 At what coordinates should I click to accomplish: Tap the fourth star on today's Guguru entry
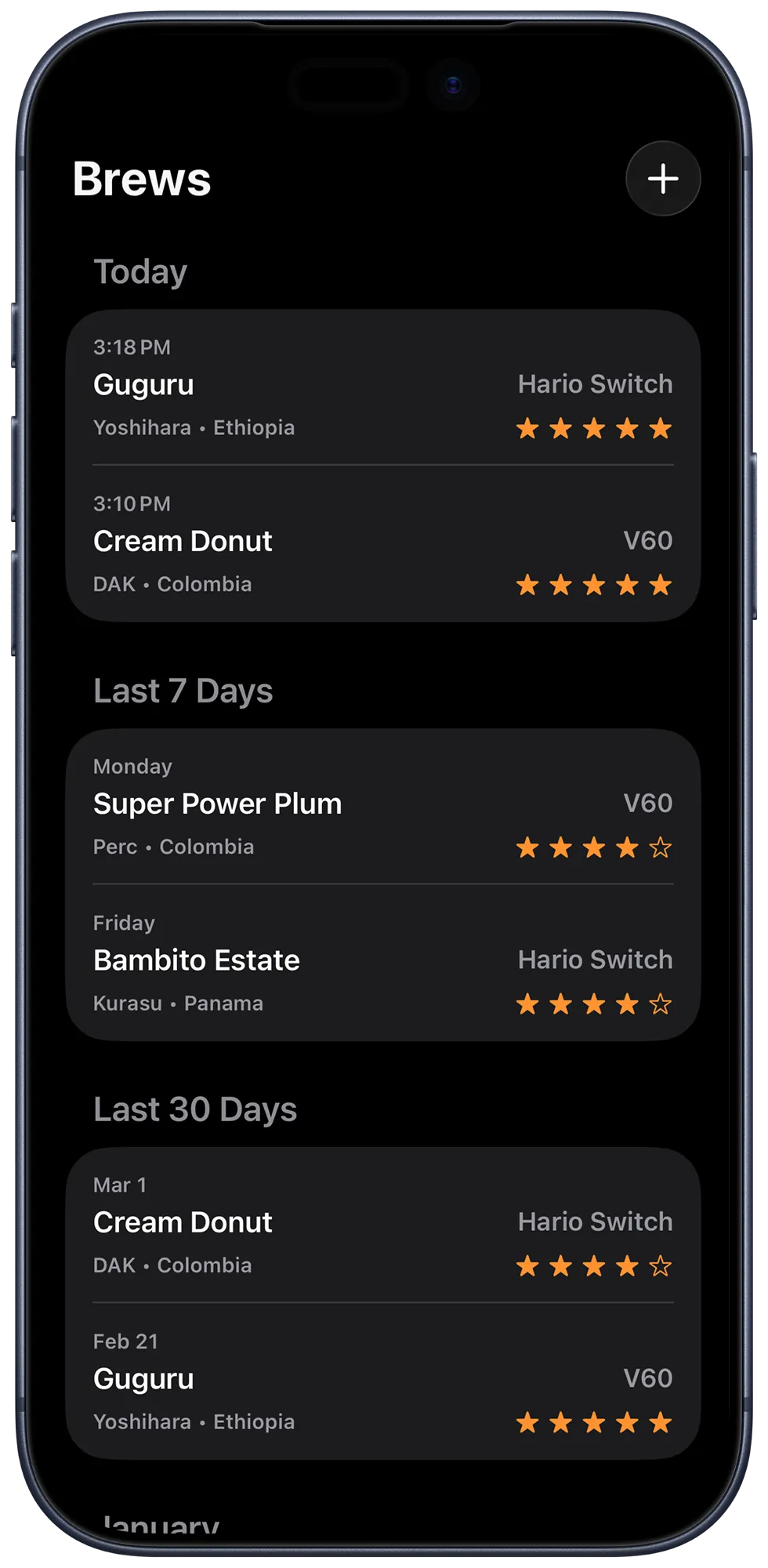[x=628, y=428]
